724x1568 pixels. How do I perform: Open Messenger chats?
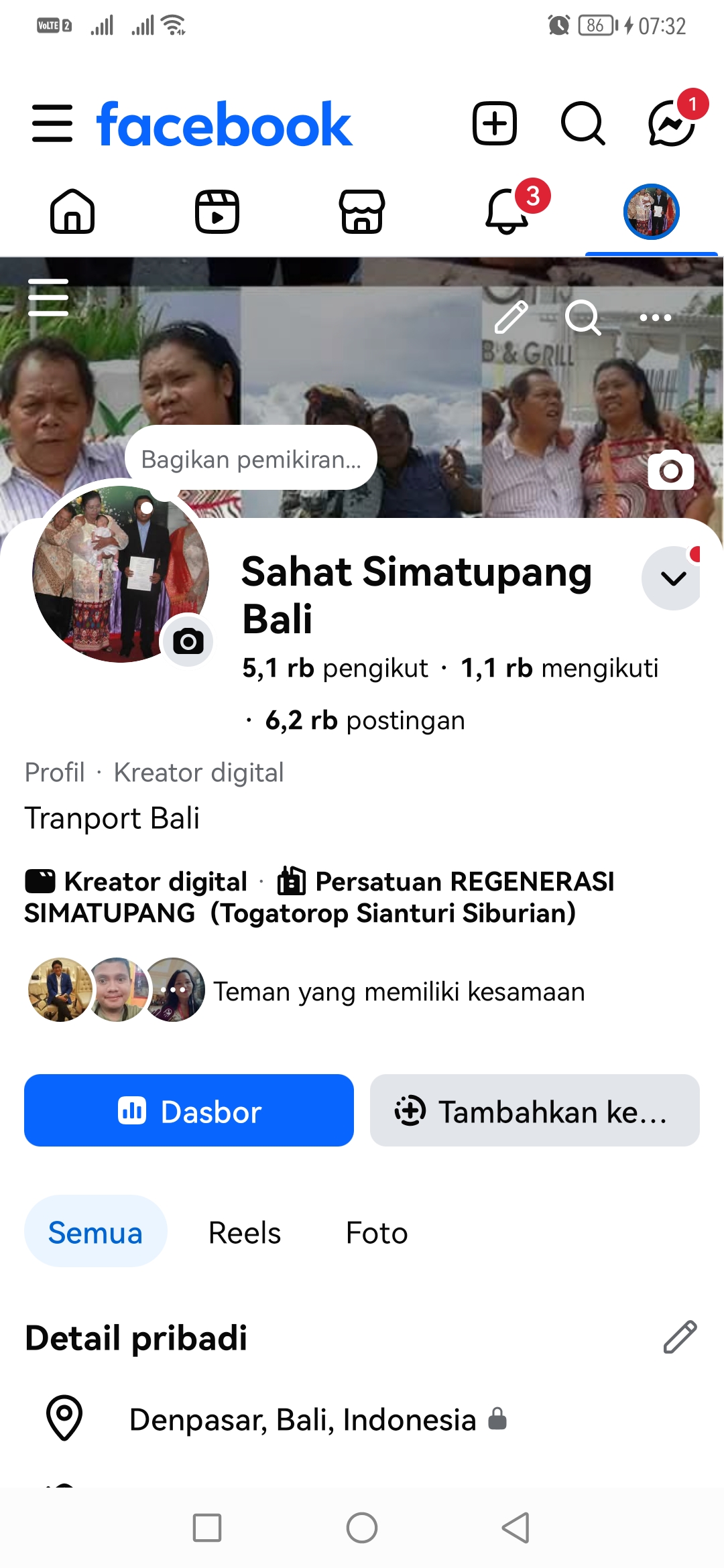click(671, 123)
